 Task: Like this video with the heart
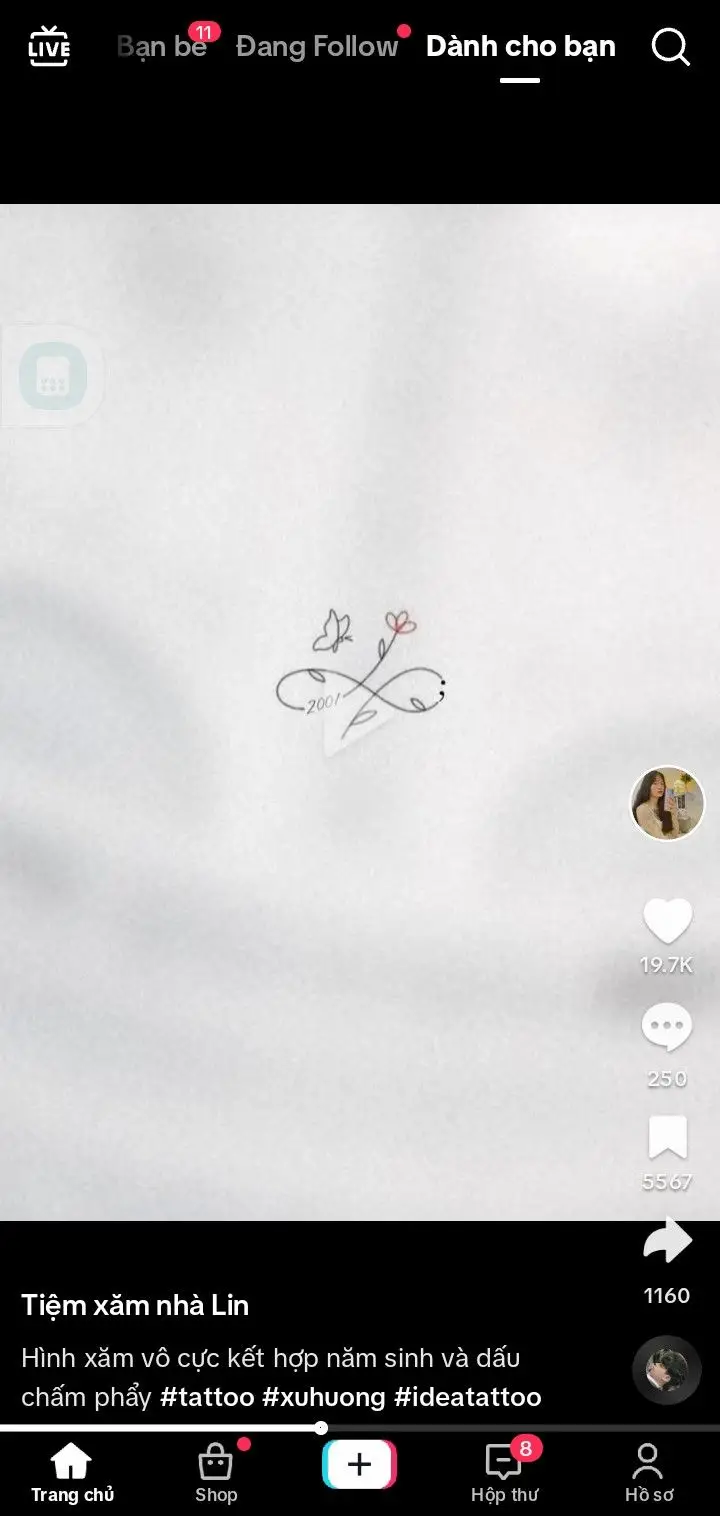tap(667, 921)
